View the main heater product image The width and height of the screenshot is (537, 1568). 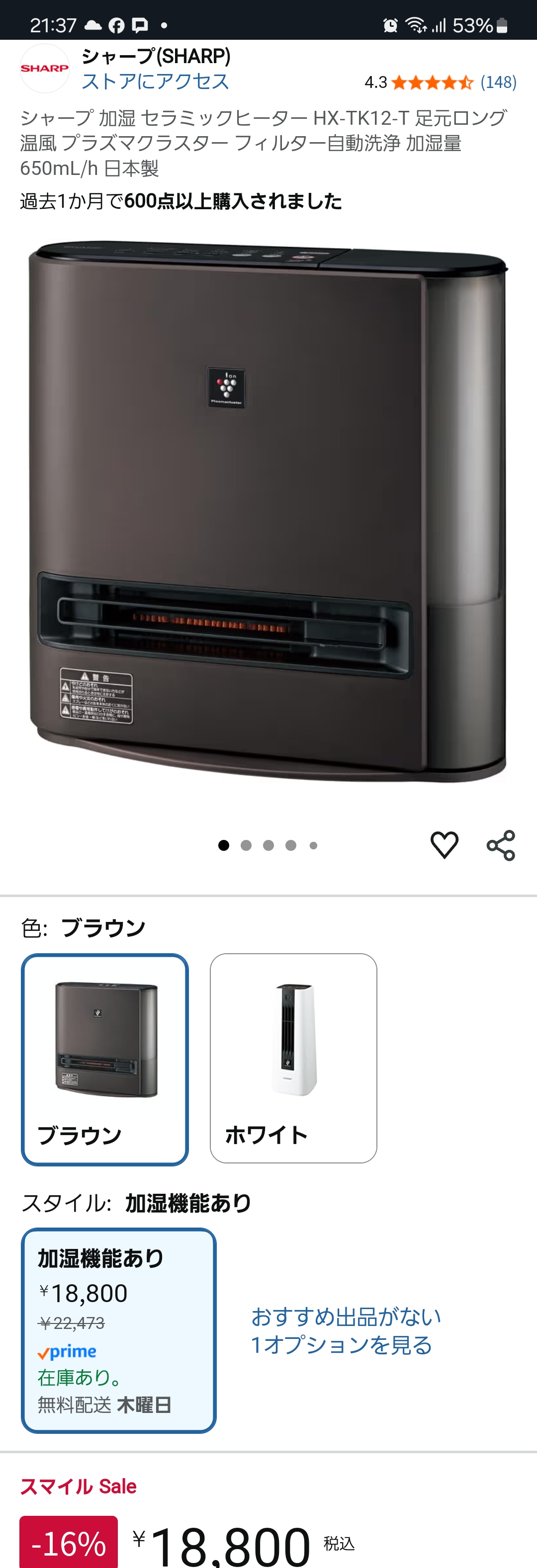pos(268,511)
